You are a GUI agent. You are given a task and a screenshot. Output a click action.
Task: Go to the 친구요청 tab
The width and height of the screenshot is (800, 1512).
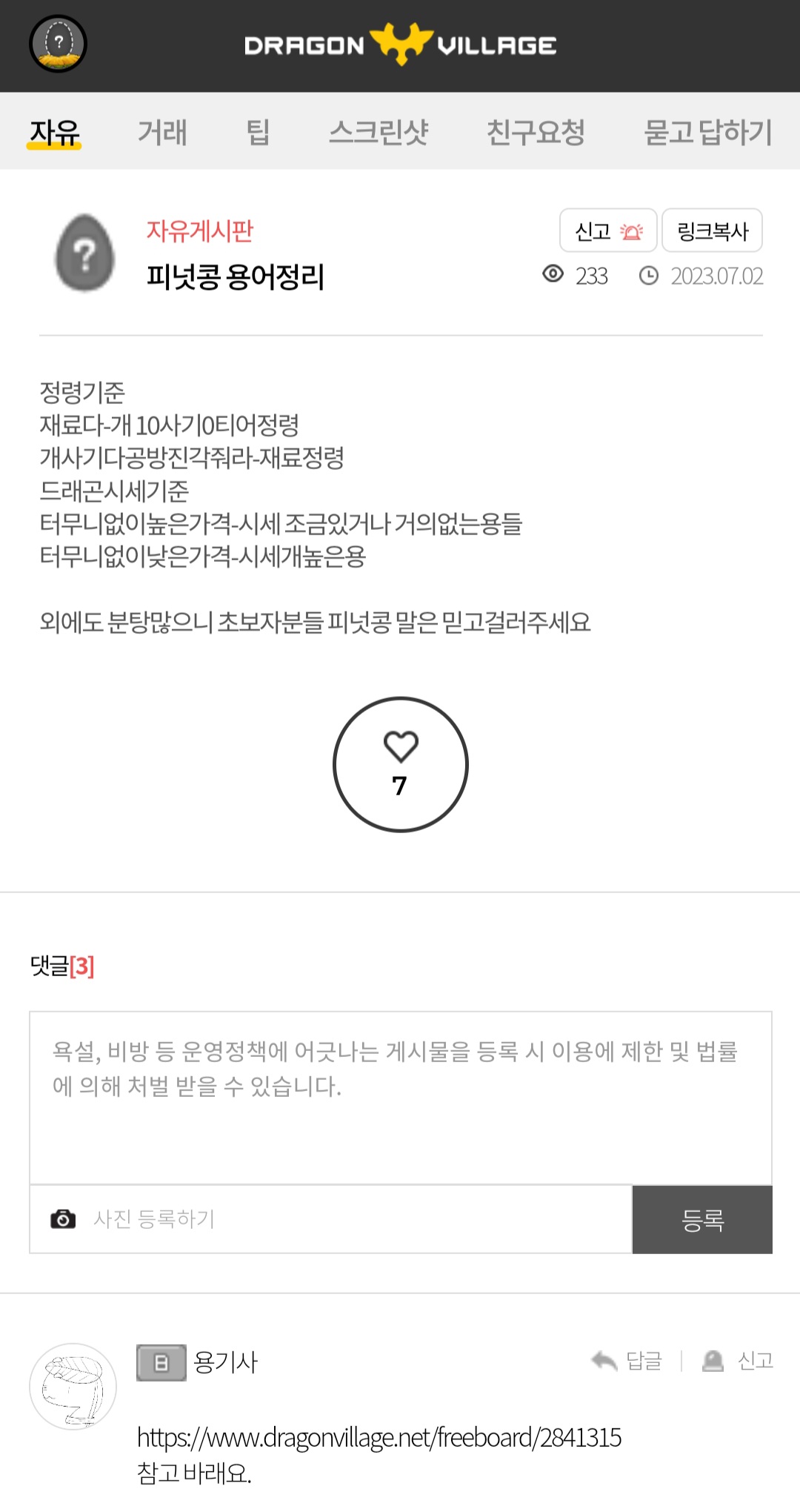pos(536,132)
